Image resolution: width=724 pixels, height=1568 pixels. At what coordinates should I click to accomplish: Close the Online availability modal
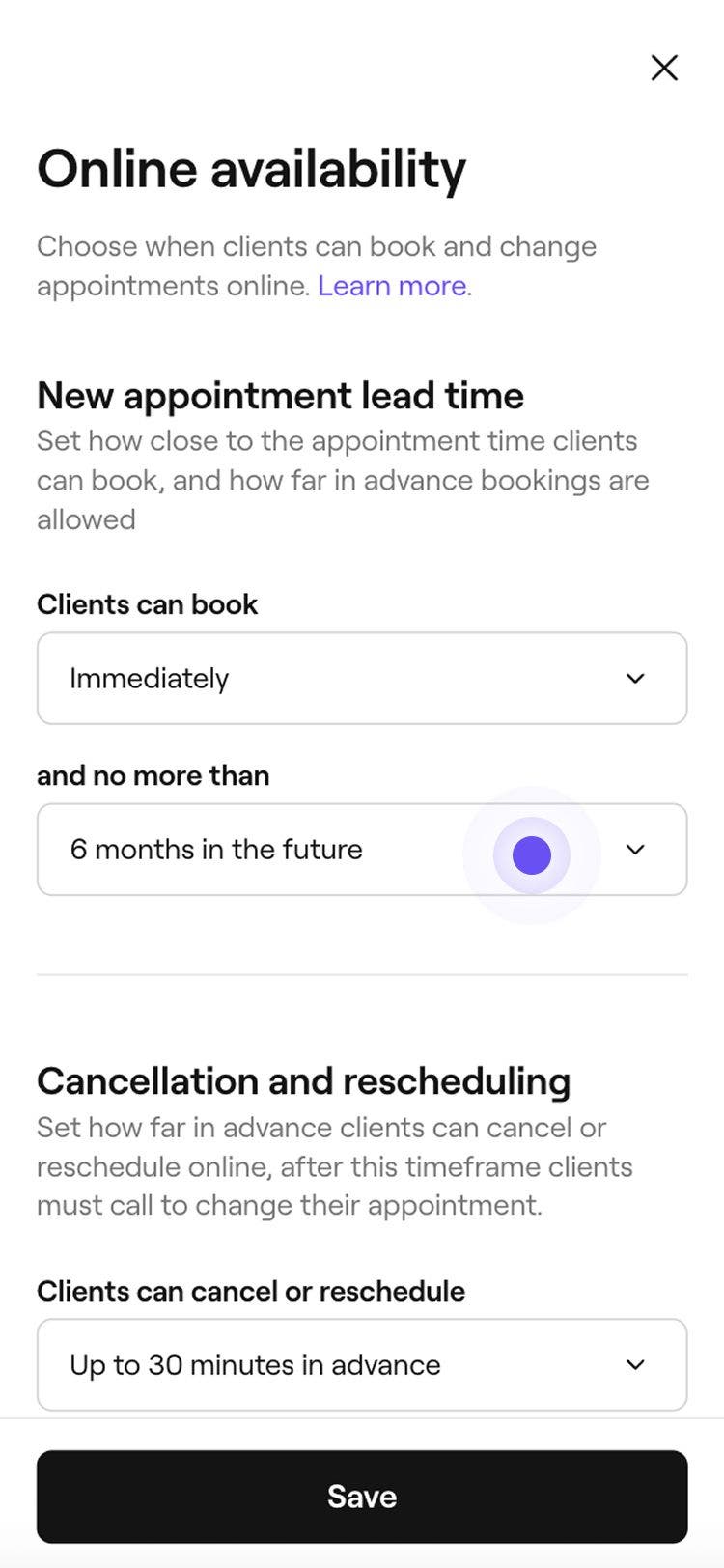(664, 68)
